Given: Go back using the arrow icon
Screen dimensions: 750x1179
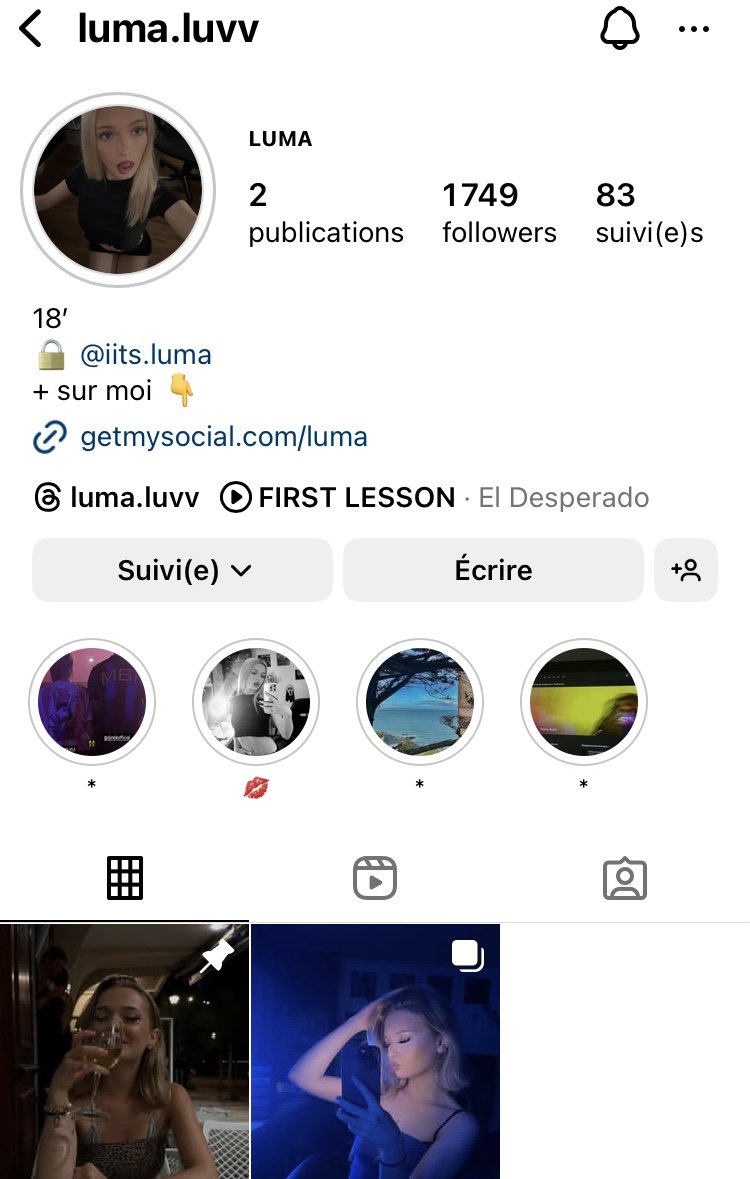Looking at the screenshot, I should (x=32, y=29).
